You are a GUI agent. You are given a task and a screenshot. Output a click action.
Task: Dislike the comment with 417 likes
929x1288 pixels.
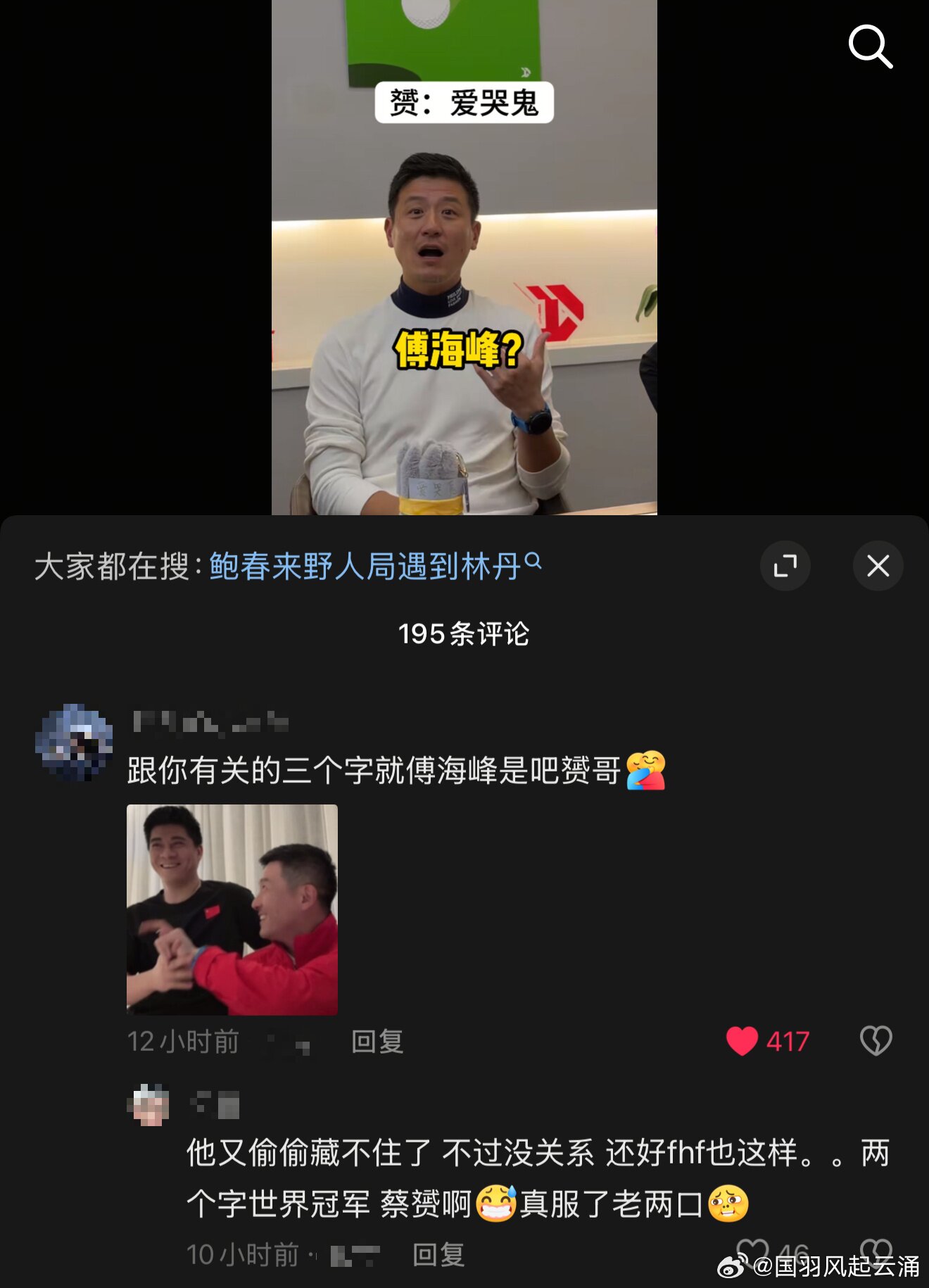tap(876, 1041)
